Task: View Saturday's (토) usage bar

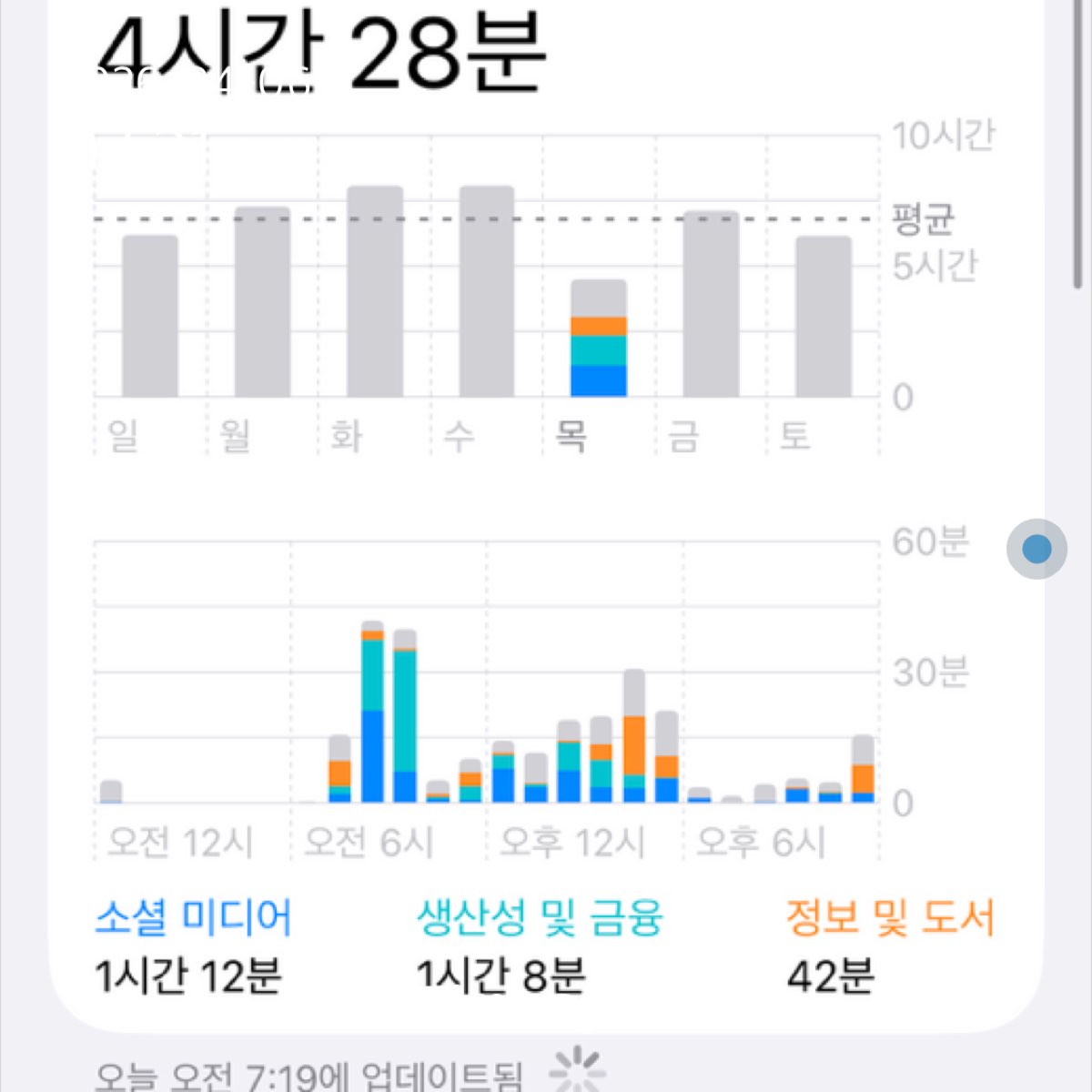Action: click(824, 317)
